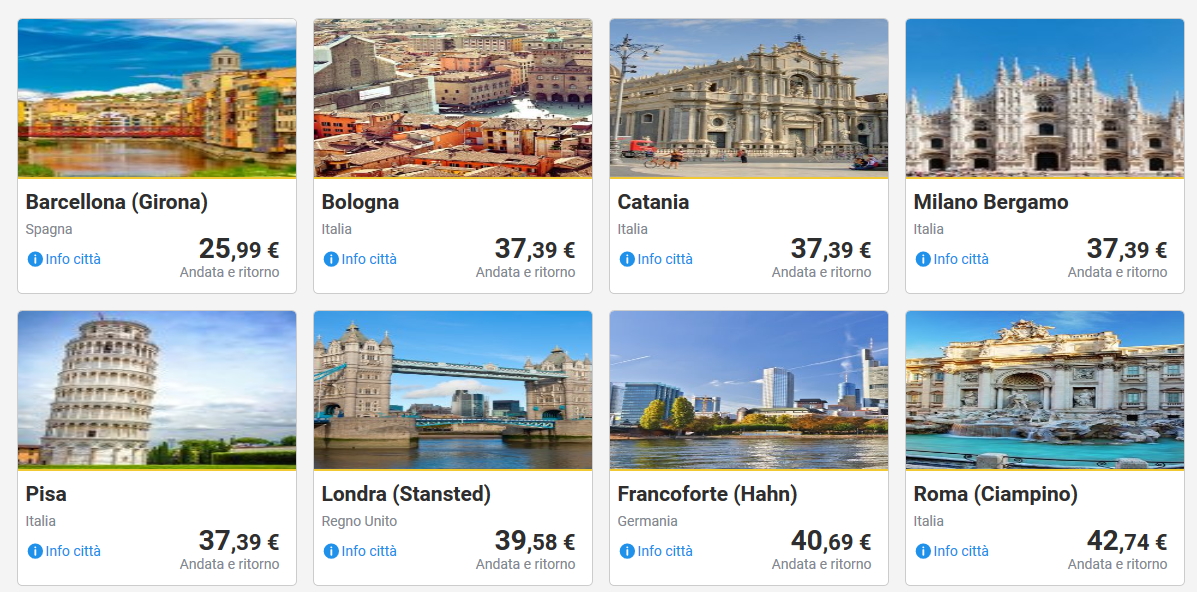1197x592 pixels.
Task: Open the Barcellona (Girona) destination card
Action: click(157, 100)
